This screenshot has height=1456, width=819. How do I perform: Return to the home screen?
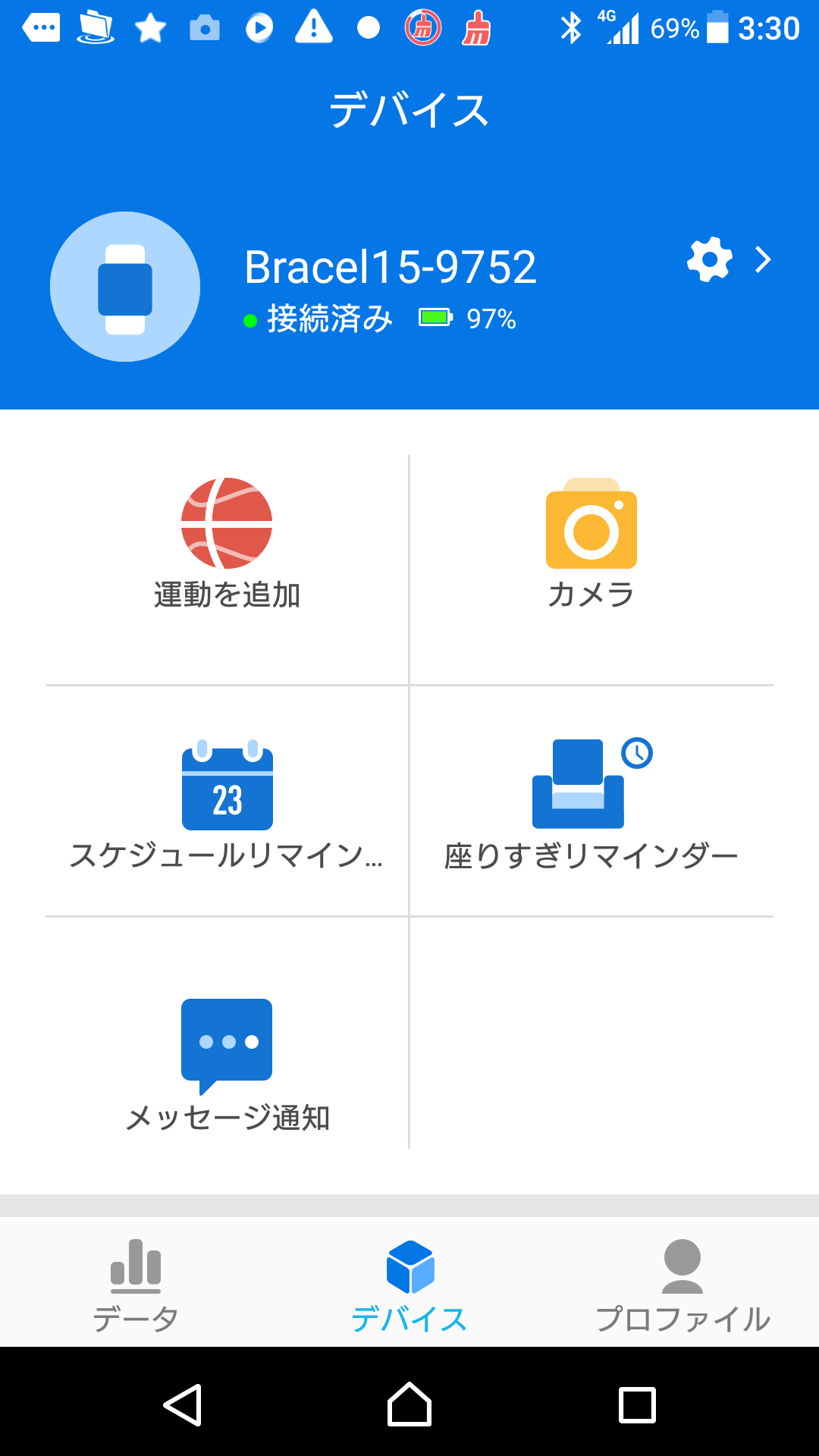tap(409, 1405)
